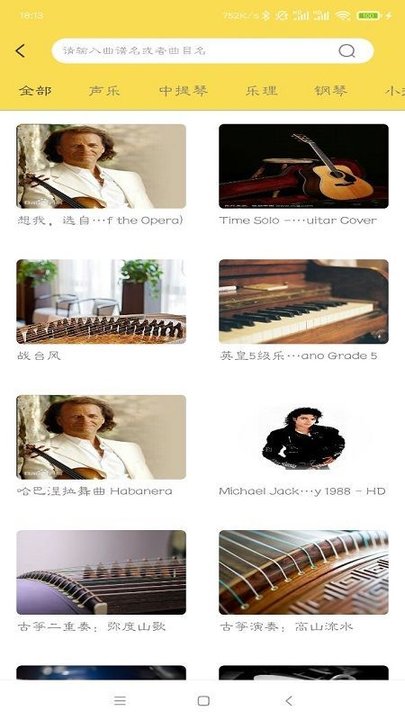This screenshot has width=405, height=720.
Task: Go back with the top-left arrow
Action: (x=20, y=51)
